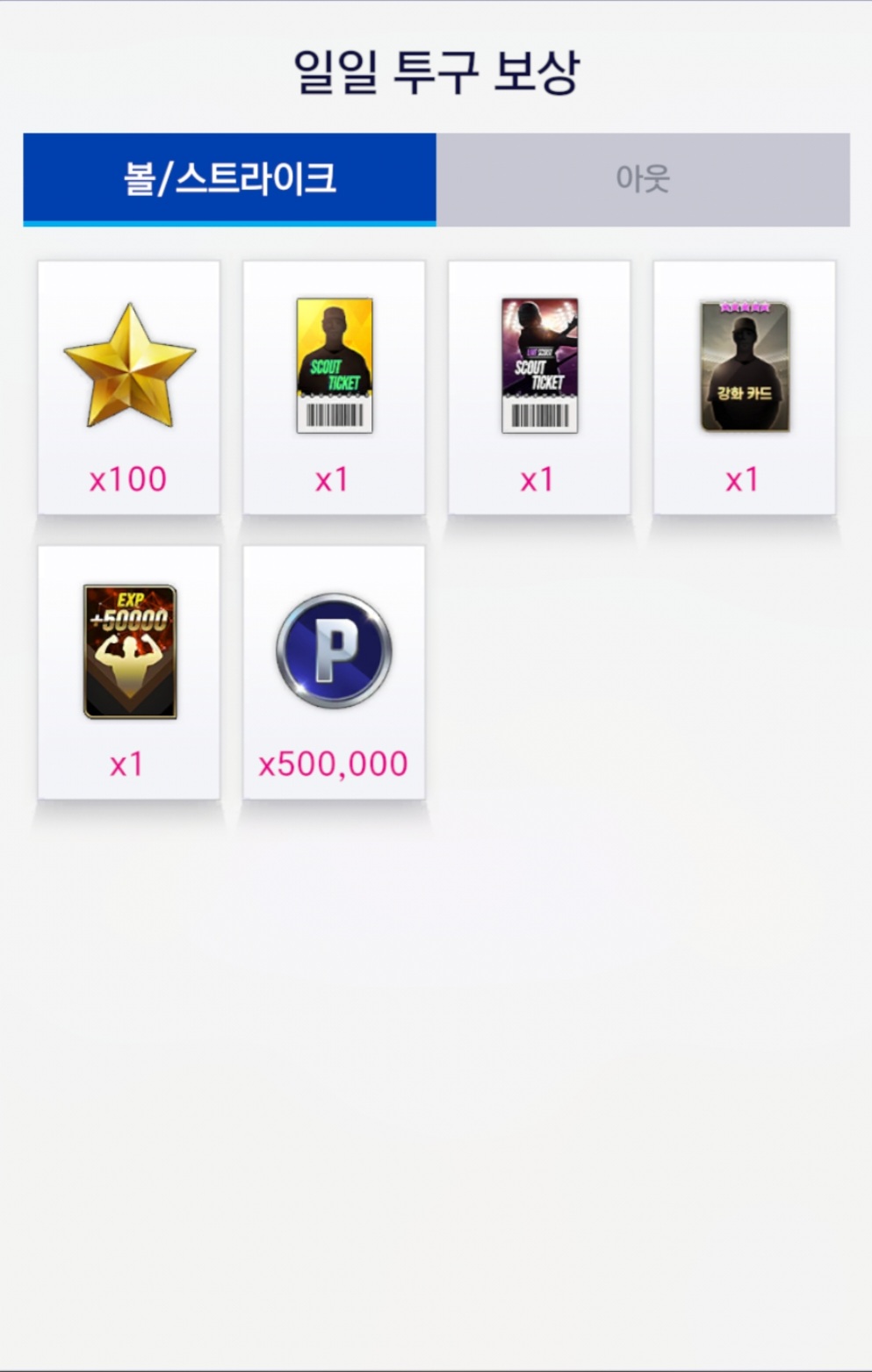Switch to the 아웃 tab

[643, 179]
